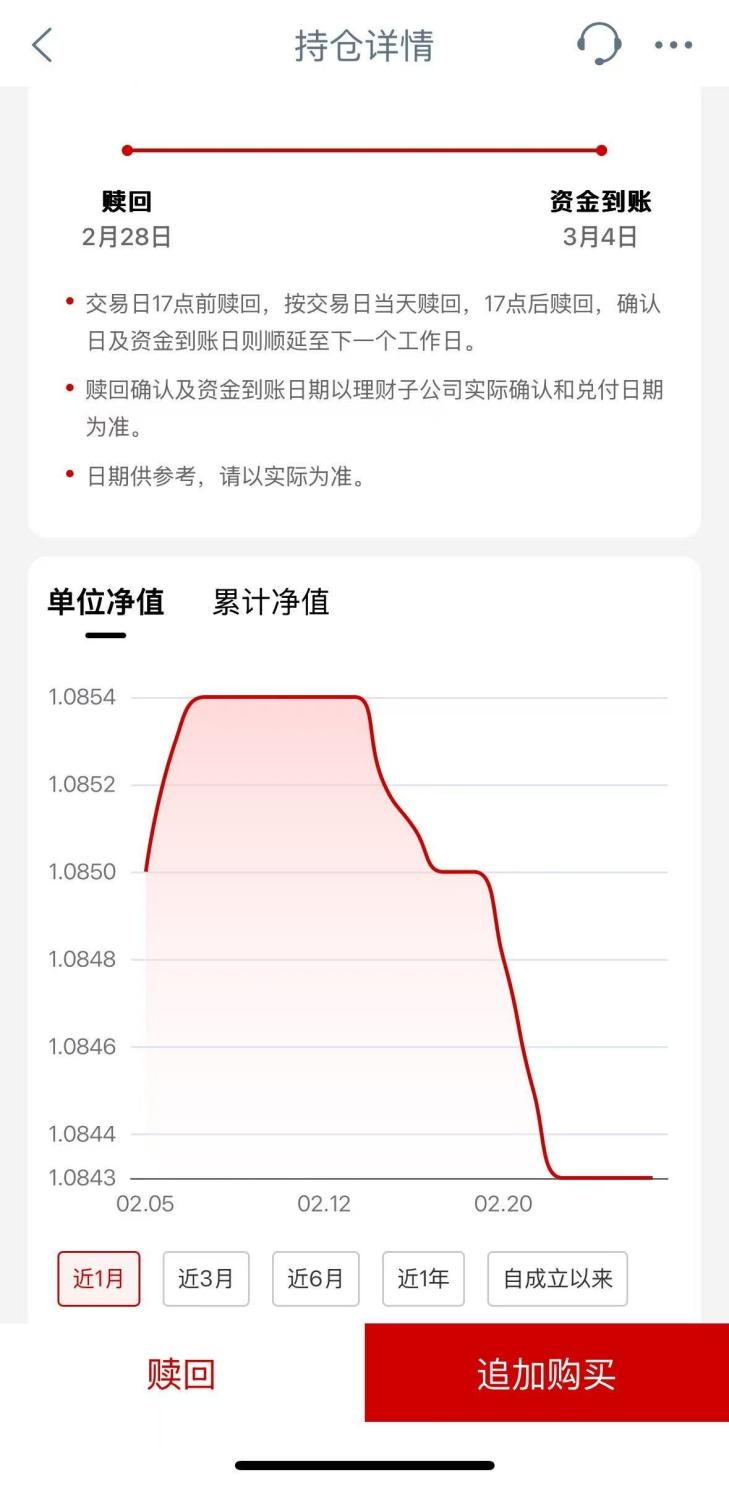Select the 近1月 range chip
The height and width of the screenshot is (1485, 729).
(98, 1278)
